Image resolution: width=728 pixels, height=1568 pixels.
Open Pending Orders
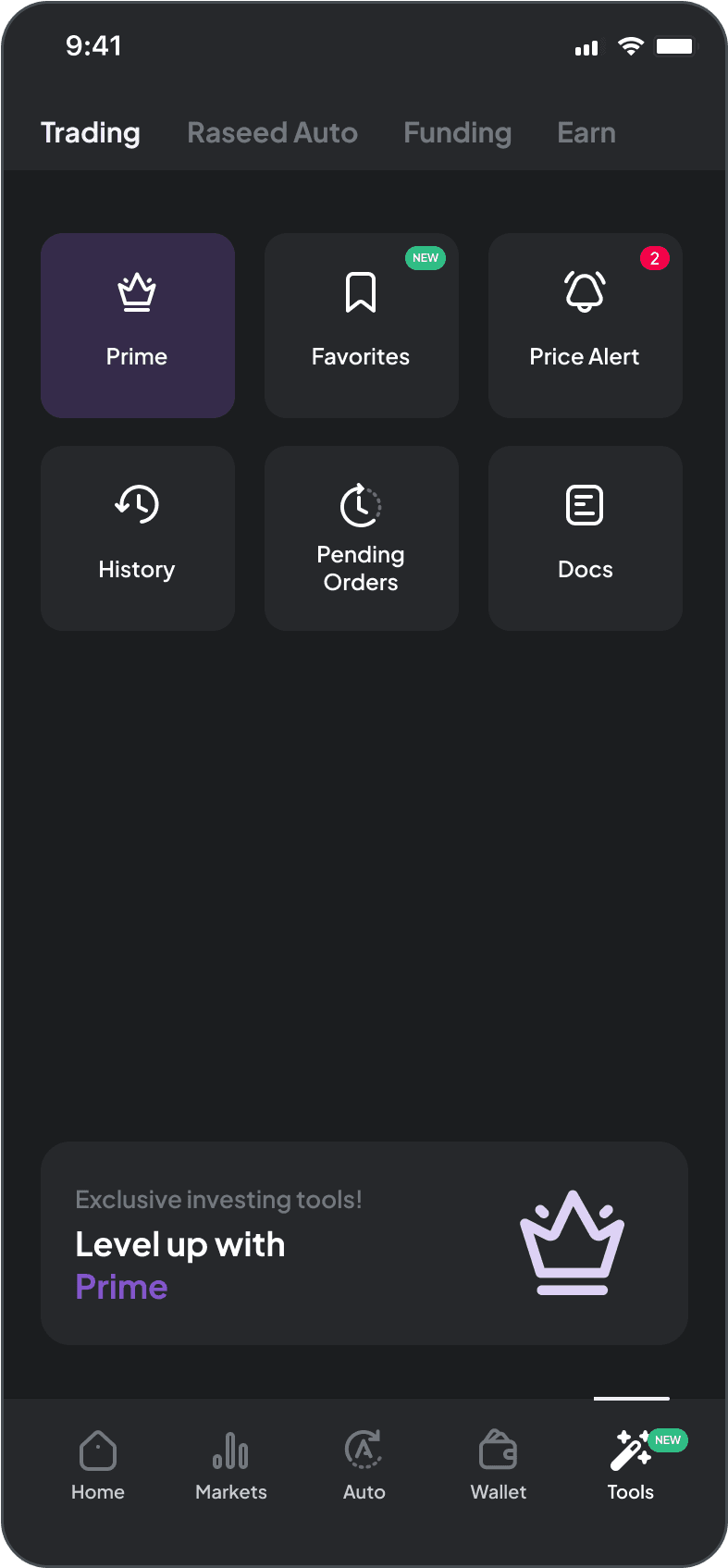pos(361,537)
